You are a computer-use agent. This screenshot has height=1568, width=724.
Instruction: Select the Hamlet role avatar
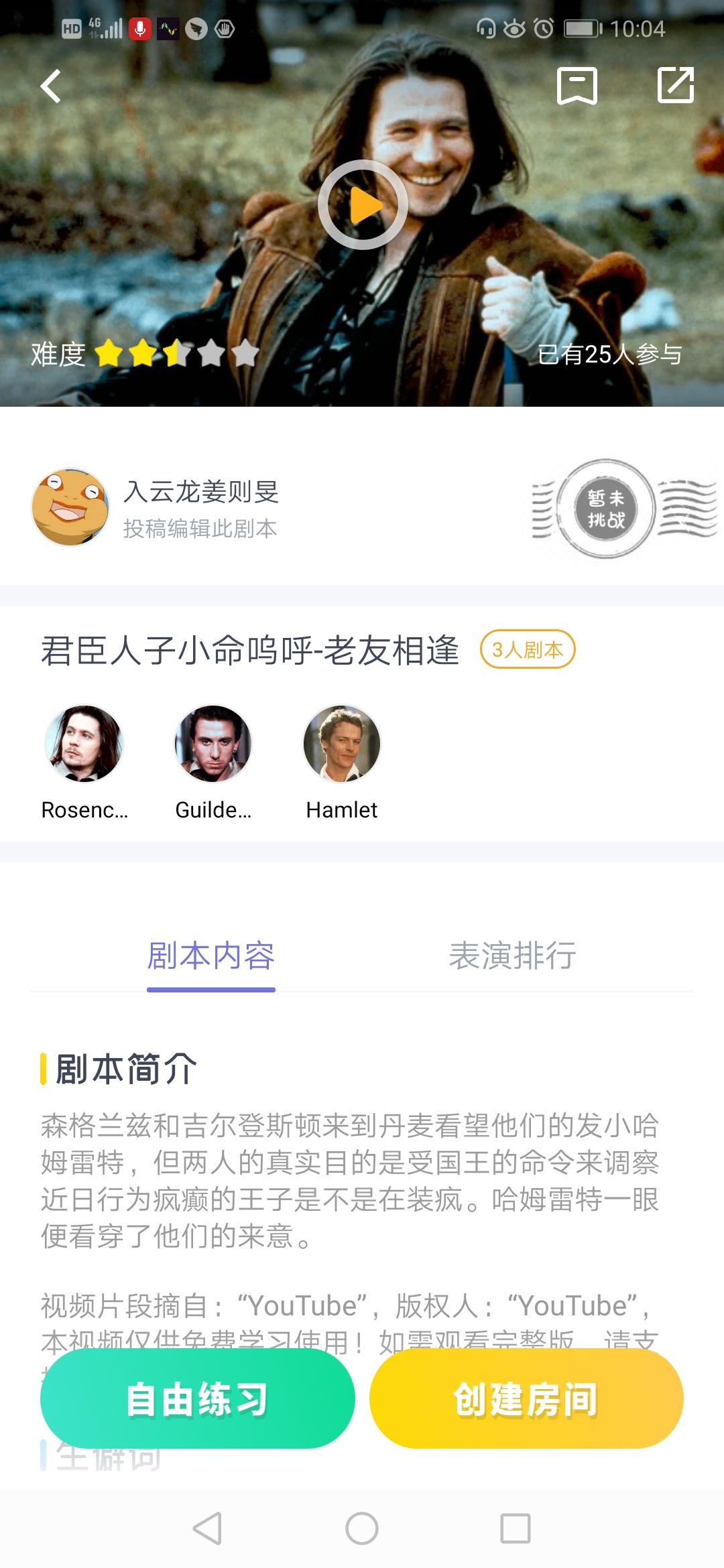342,744
